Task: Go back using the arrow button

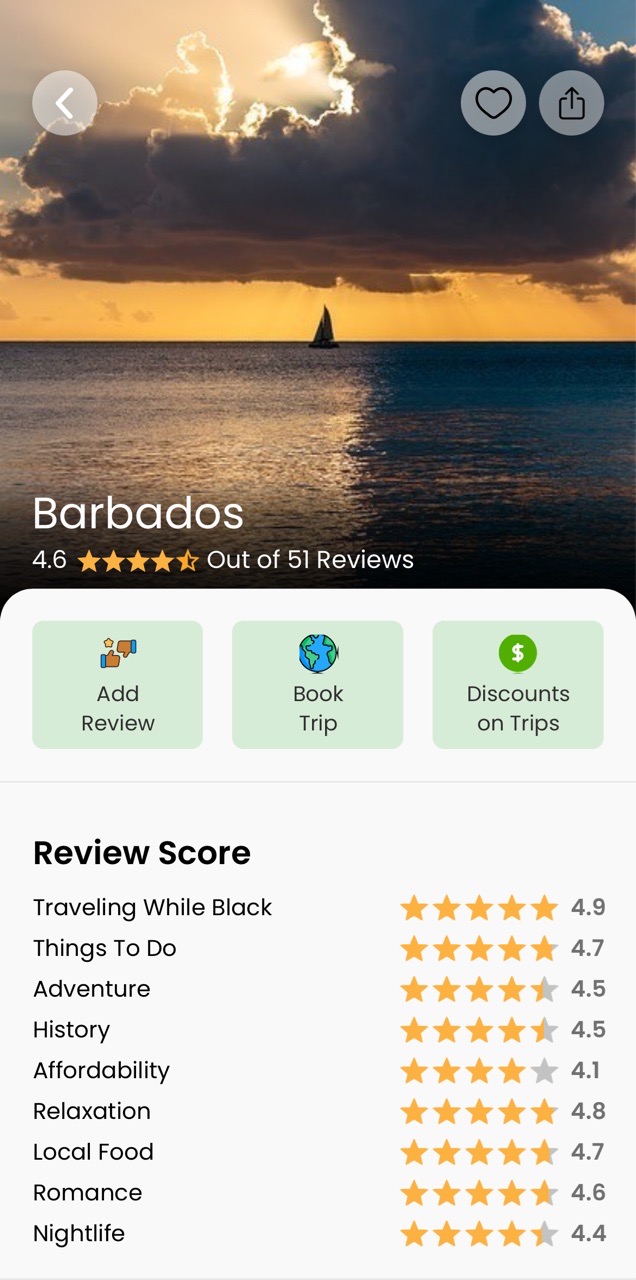Action: point(65,102)
